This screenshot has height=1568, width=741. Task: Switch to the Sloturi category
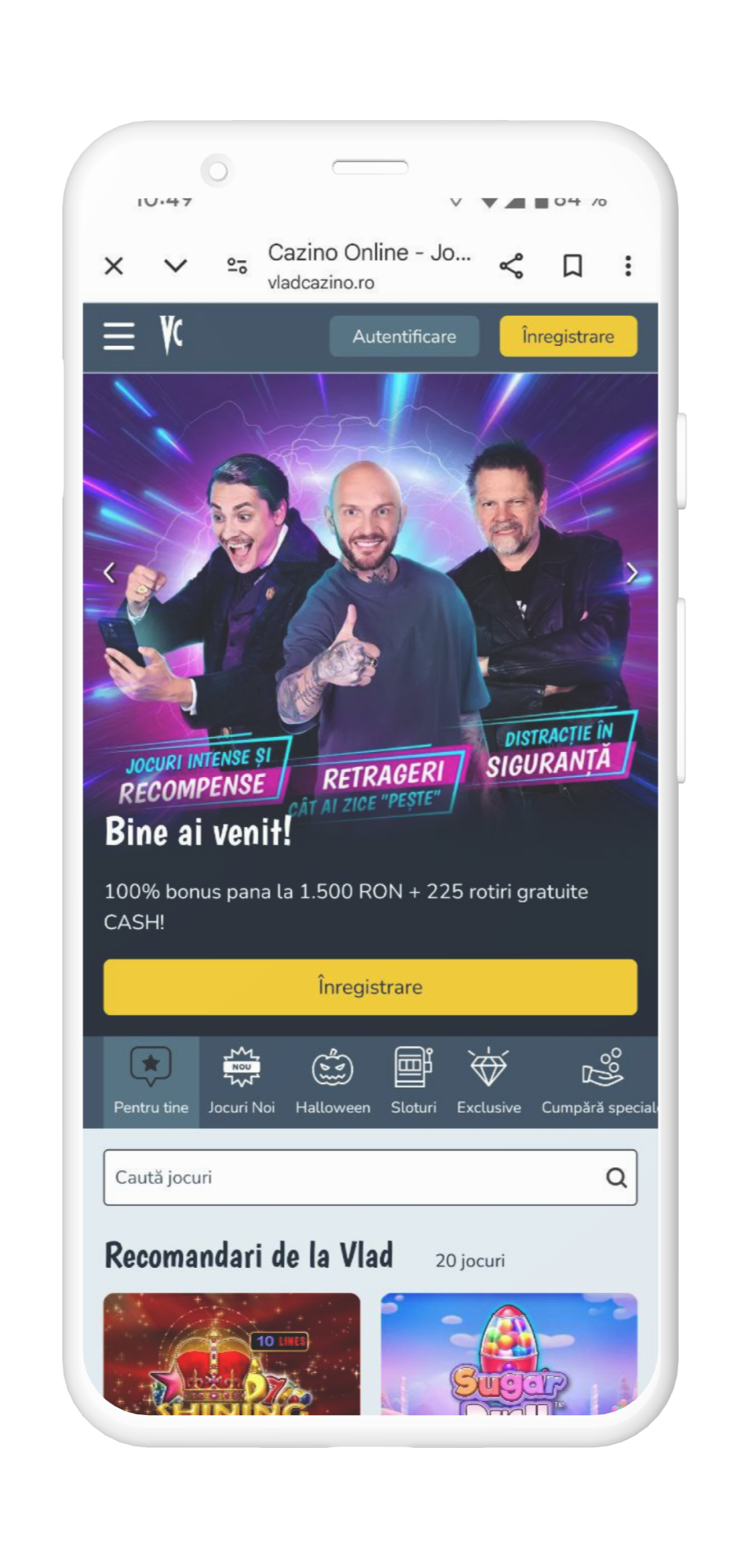(x=413, y=1082)
